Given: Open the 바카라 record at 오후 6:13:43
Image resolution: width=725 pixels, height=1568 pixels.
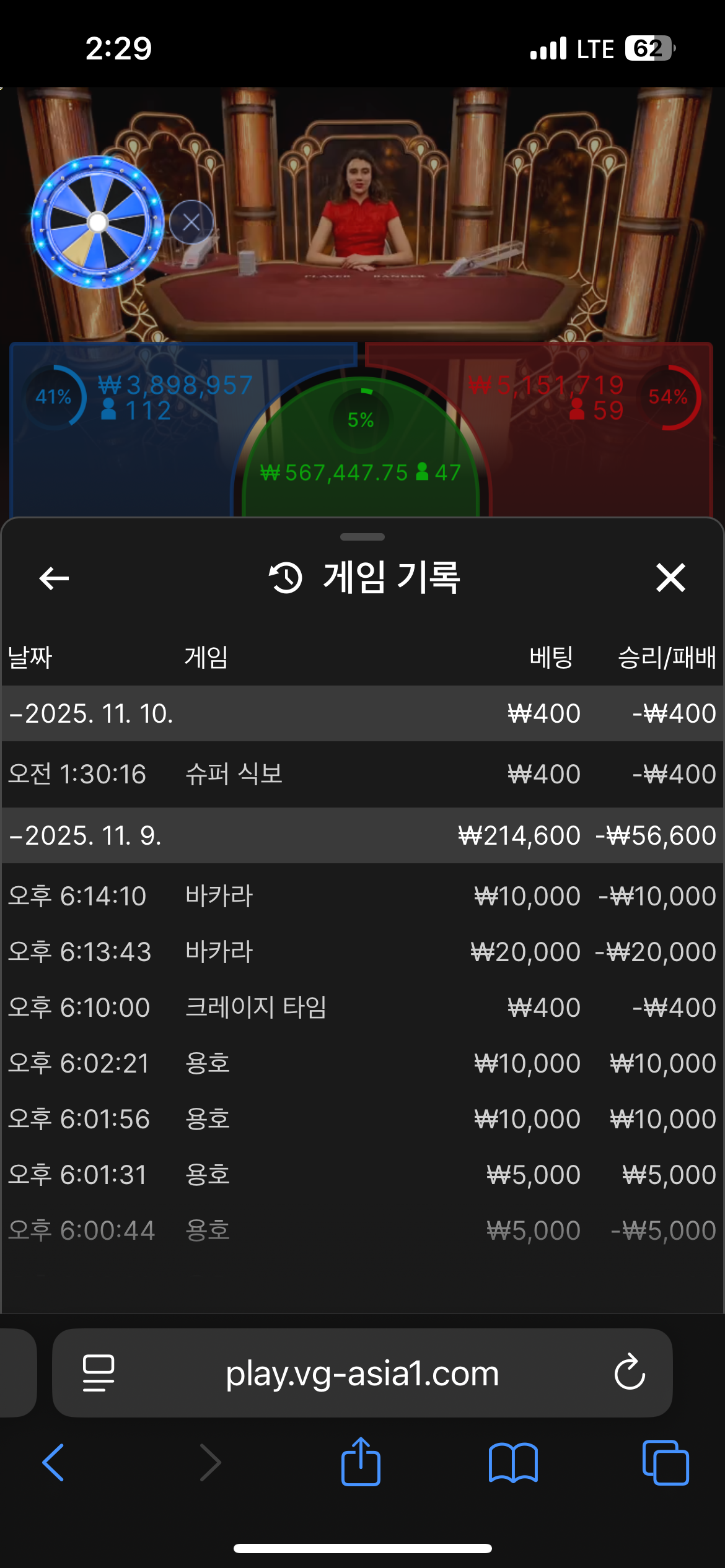Looking at the screenshot, I should click(x=362, y=952).
